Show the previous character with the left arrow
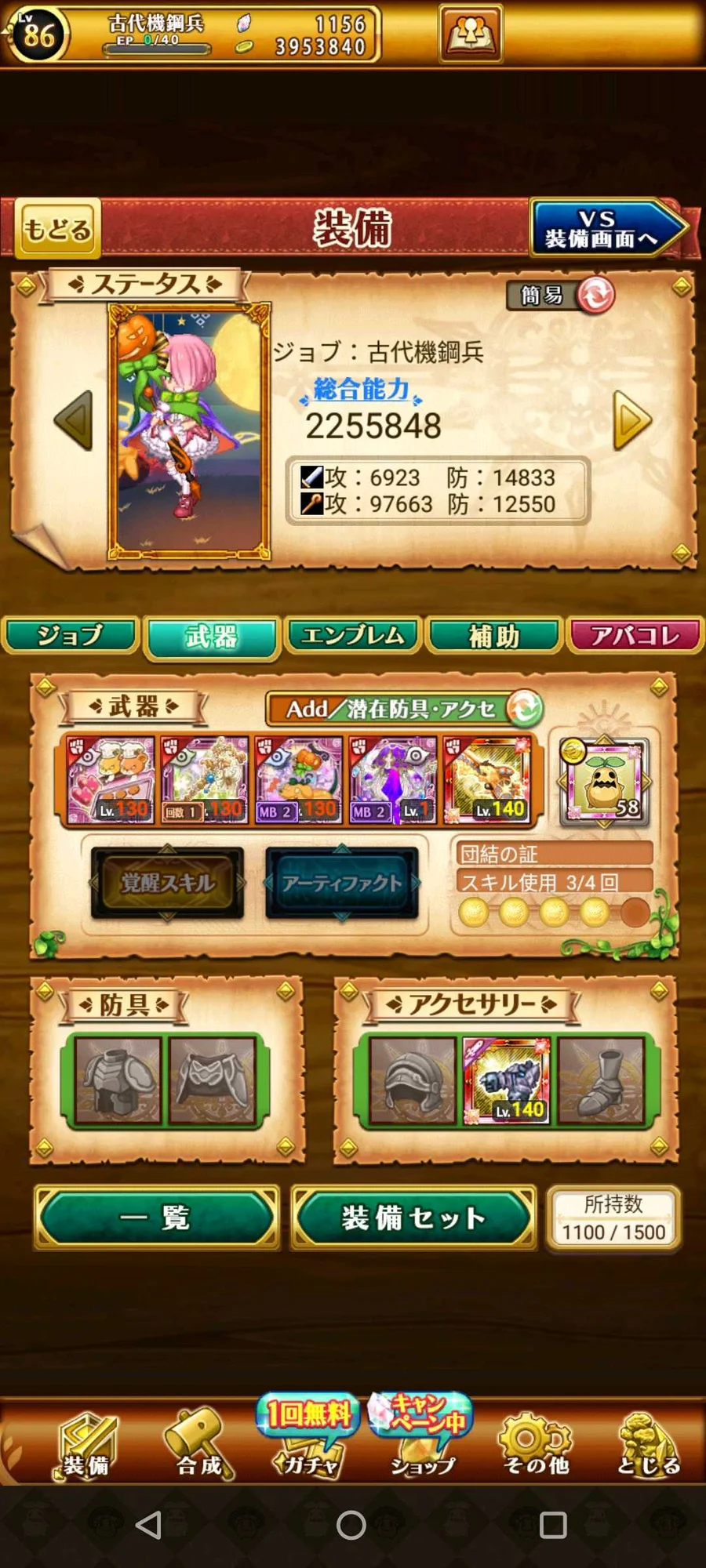 74,421
